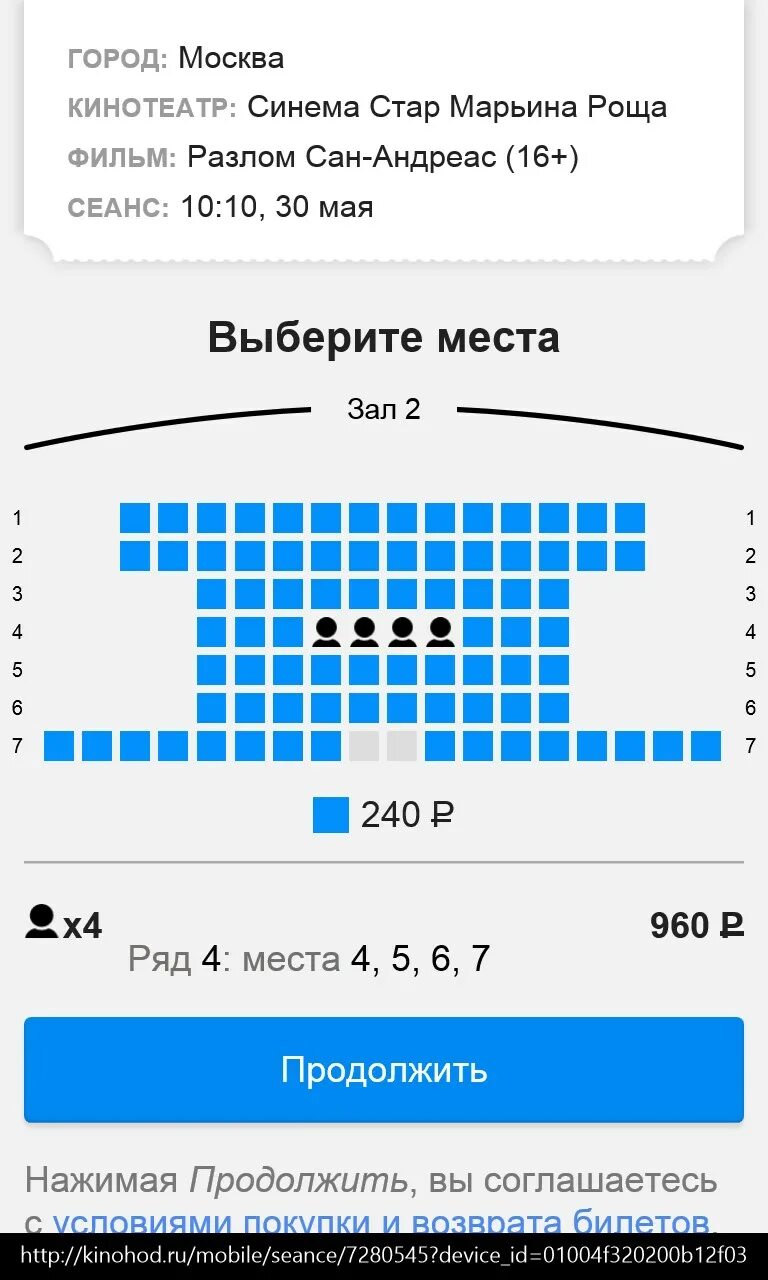Deselect seat 7 in row 4
This screenshot has width=768, height=1280.
pos(440,632)
